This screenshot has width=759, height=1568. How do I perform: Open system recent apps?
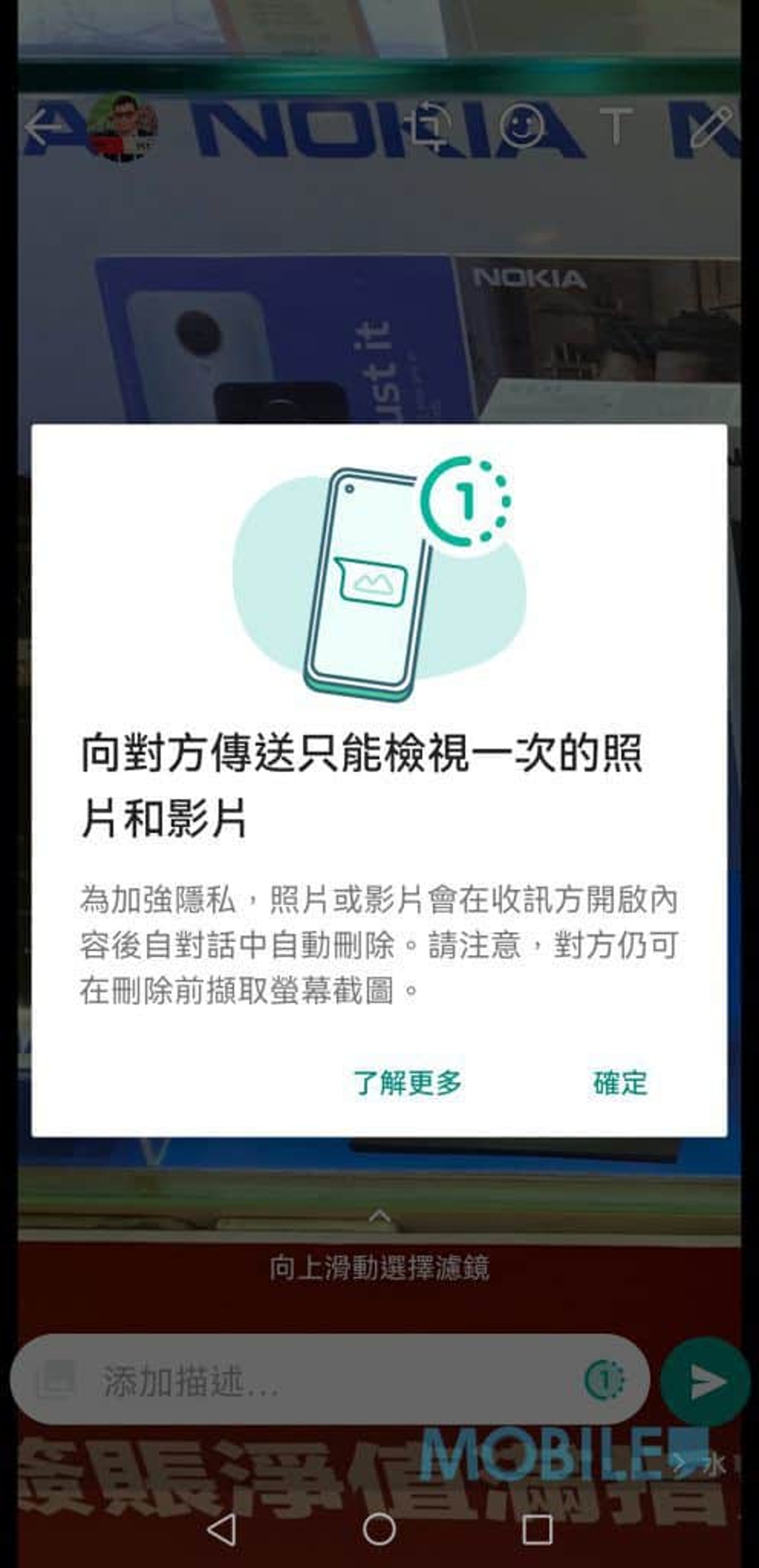coord(537,1528)
